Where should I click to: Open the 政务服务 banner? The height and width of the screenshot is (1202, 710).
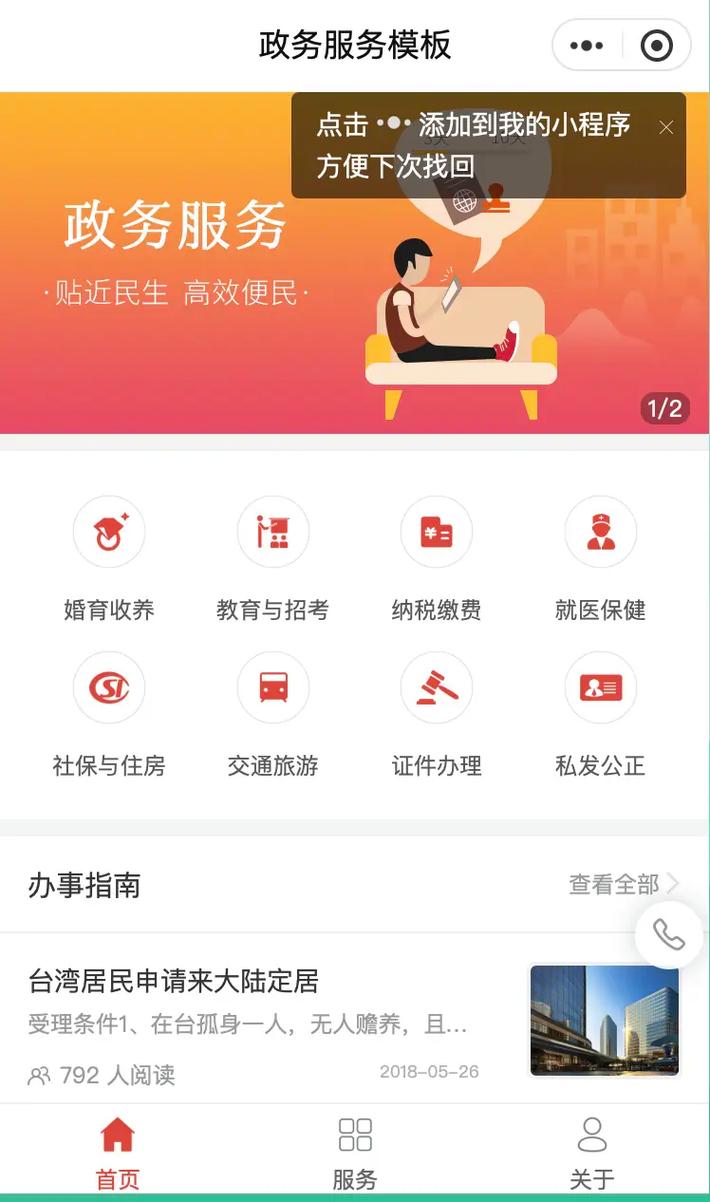tap(355, 263)
